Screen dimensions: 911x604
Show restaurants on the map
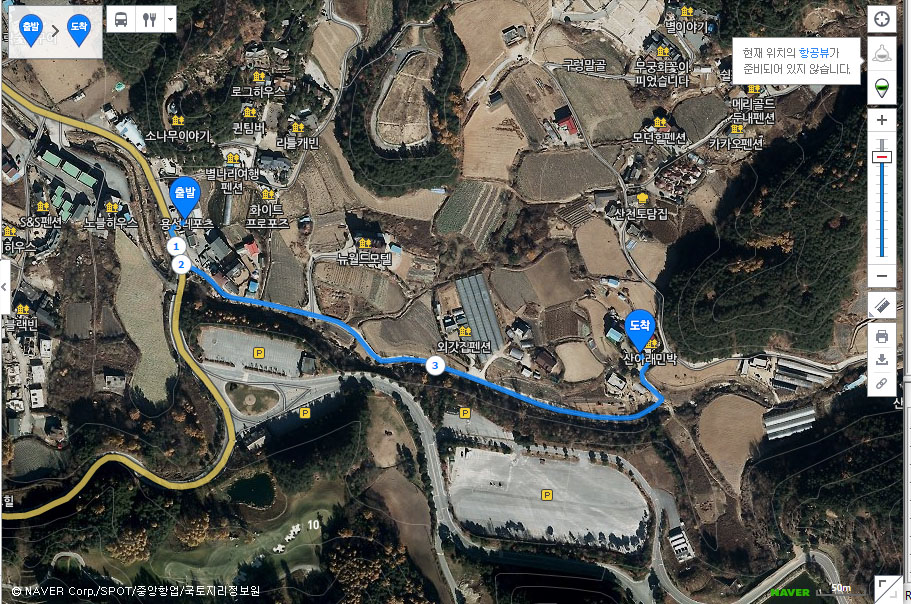(x=149, y=19)
